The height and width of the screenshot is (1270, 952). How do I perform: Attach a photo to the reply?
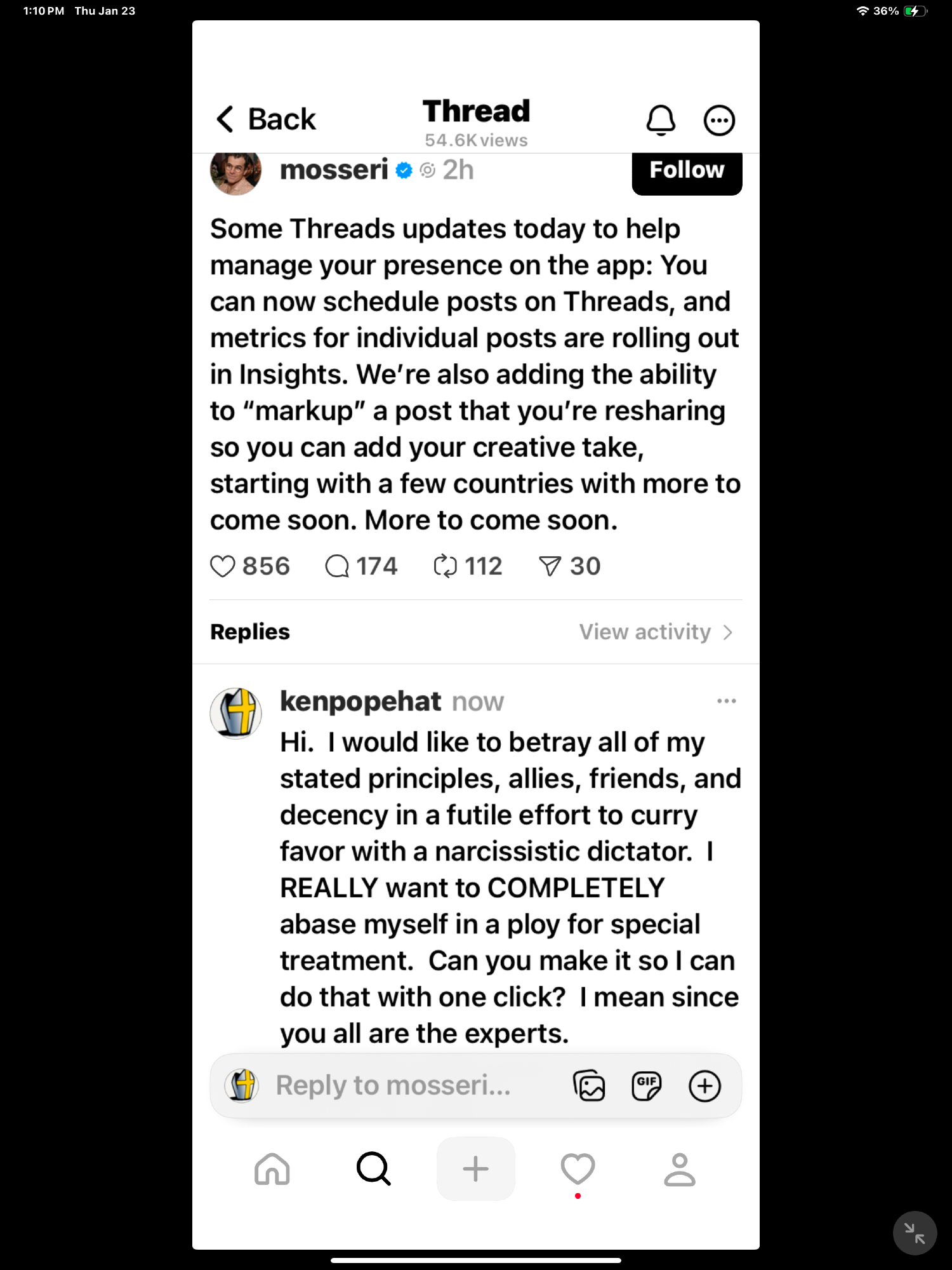point(589,1085)
